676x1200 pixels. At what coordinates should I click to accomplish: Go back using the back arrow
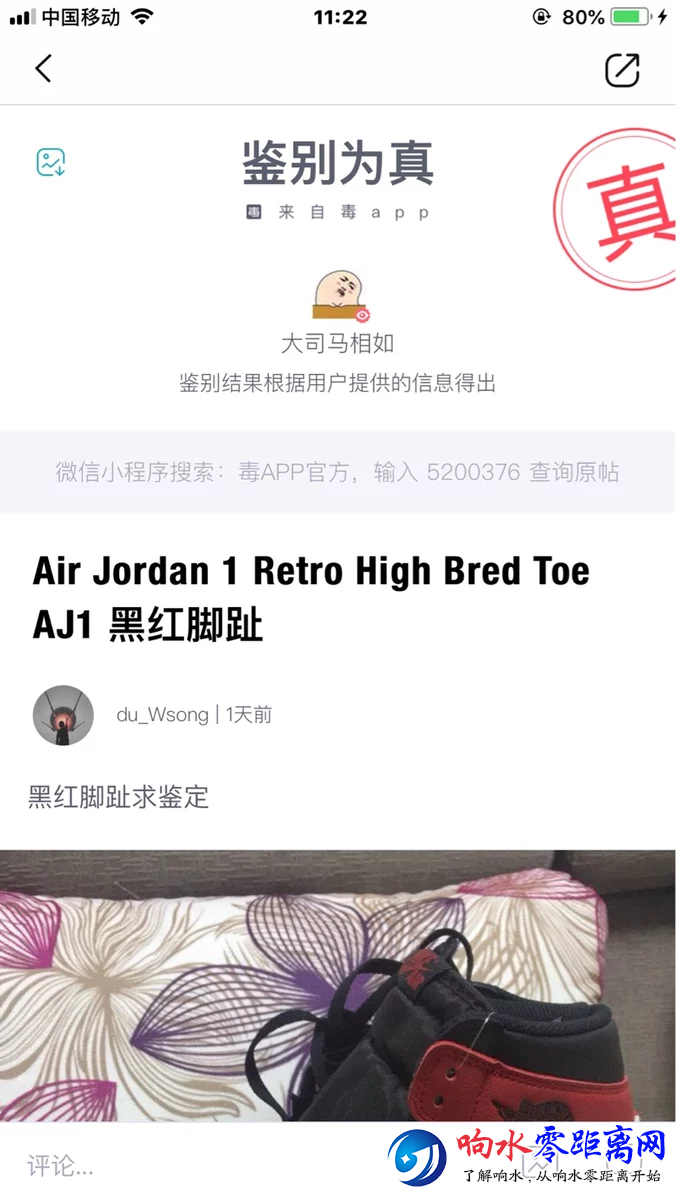pos(43,68)
